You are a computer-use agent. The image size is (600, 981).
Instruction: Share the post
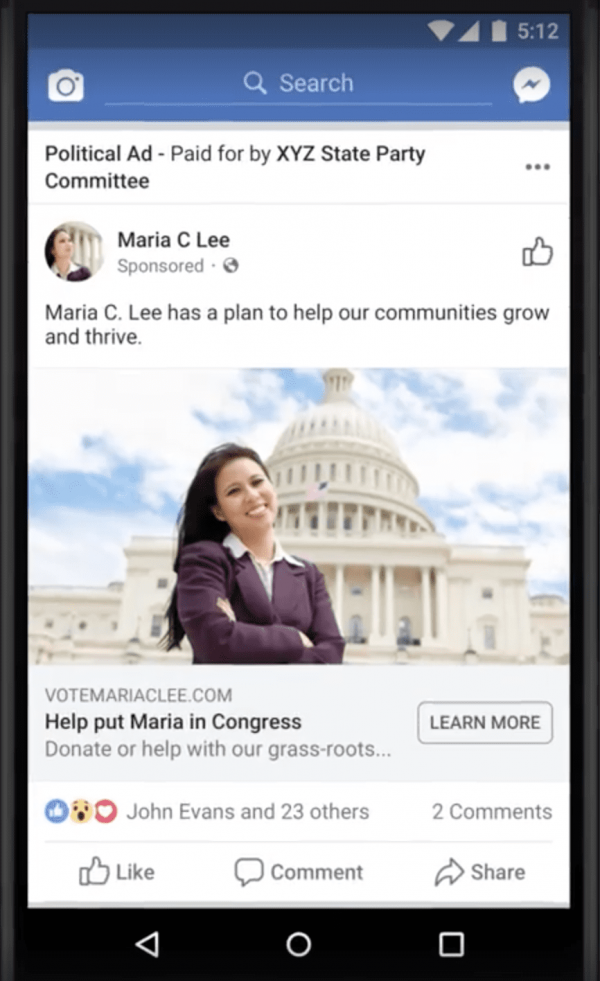point(479,872)
